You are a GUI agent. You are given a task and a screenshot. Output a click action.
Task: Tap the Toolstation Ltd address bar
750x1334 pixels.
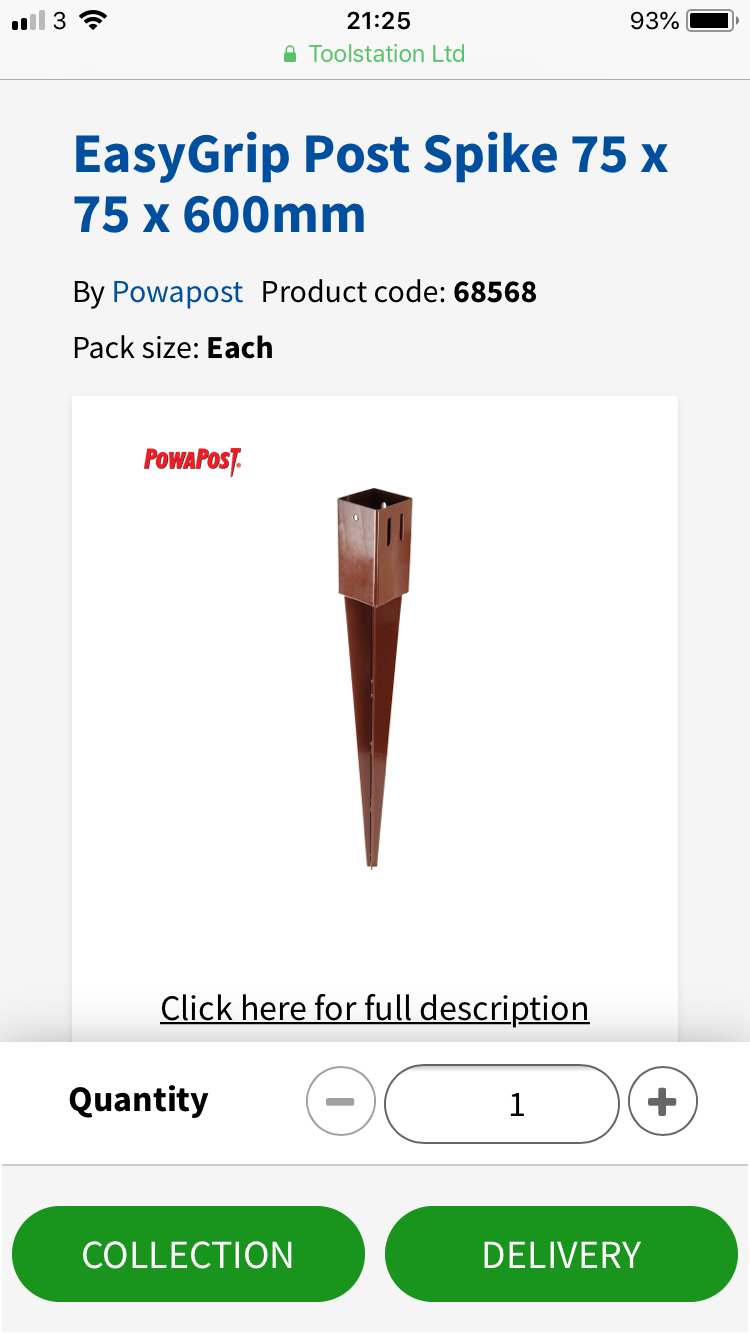tap(375, 53)
